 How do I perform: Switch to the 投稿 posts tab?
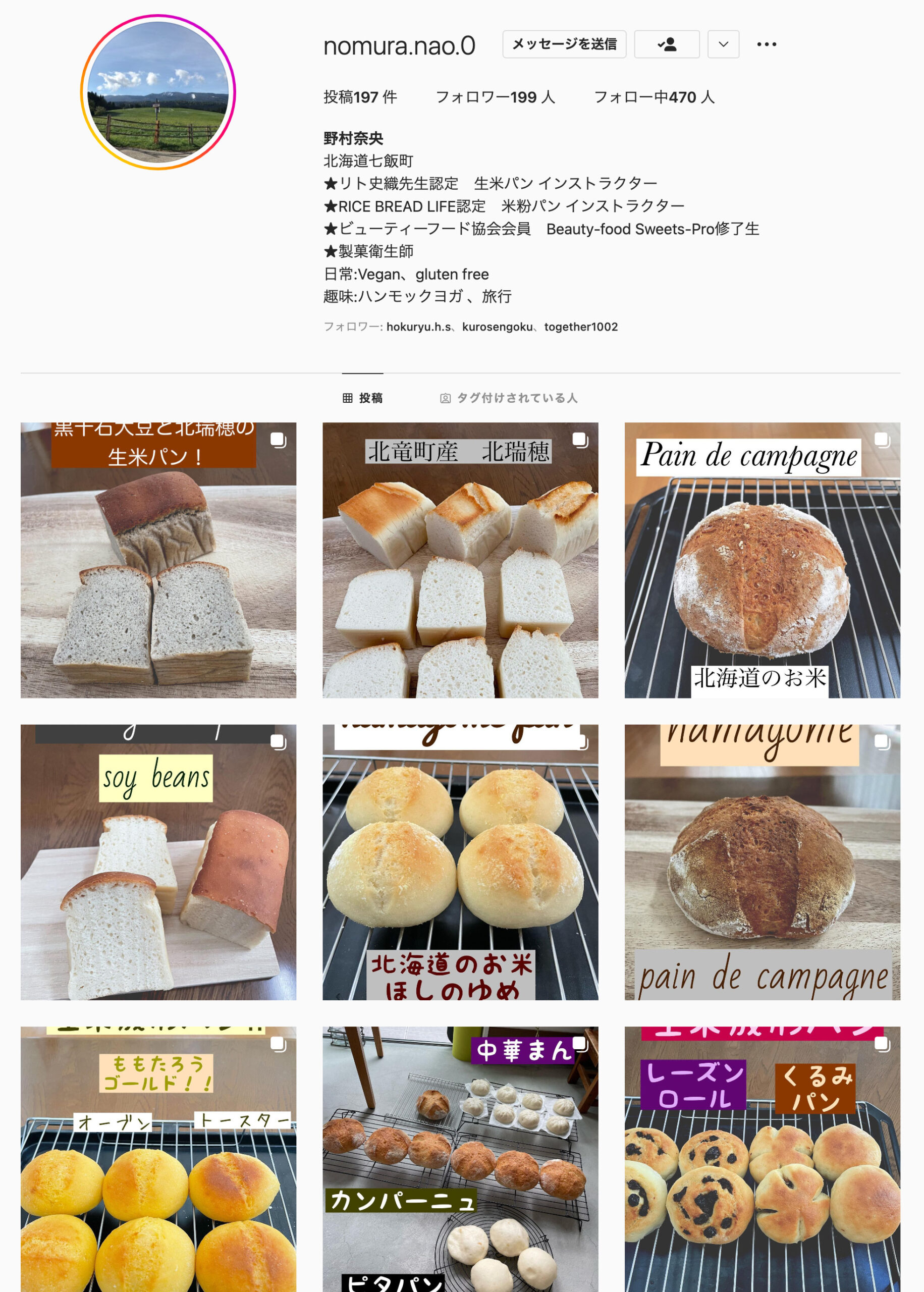pyautogui.click(x=362, y=398)
